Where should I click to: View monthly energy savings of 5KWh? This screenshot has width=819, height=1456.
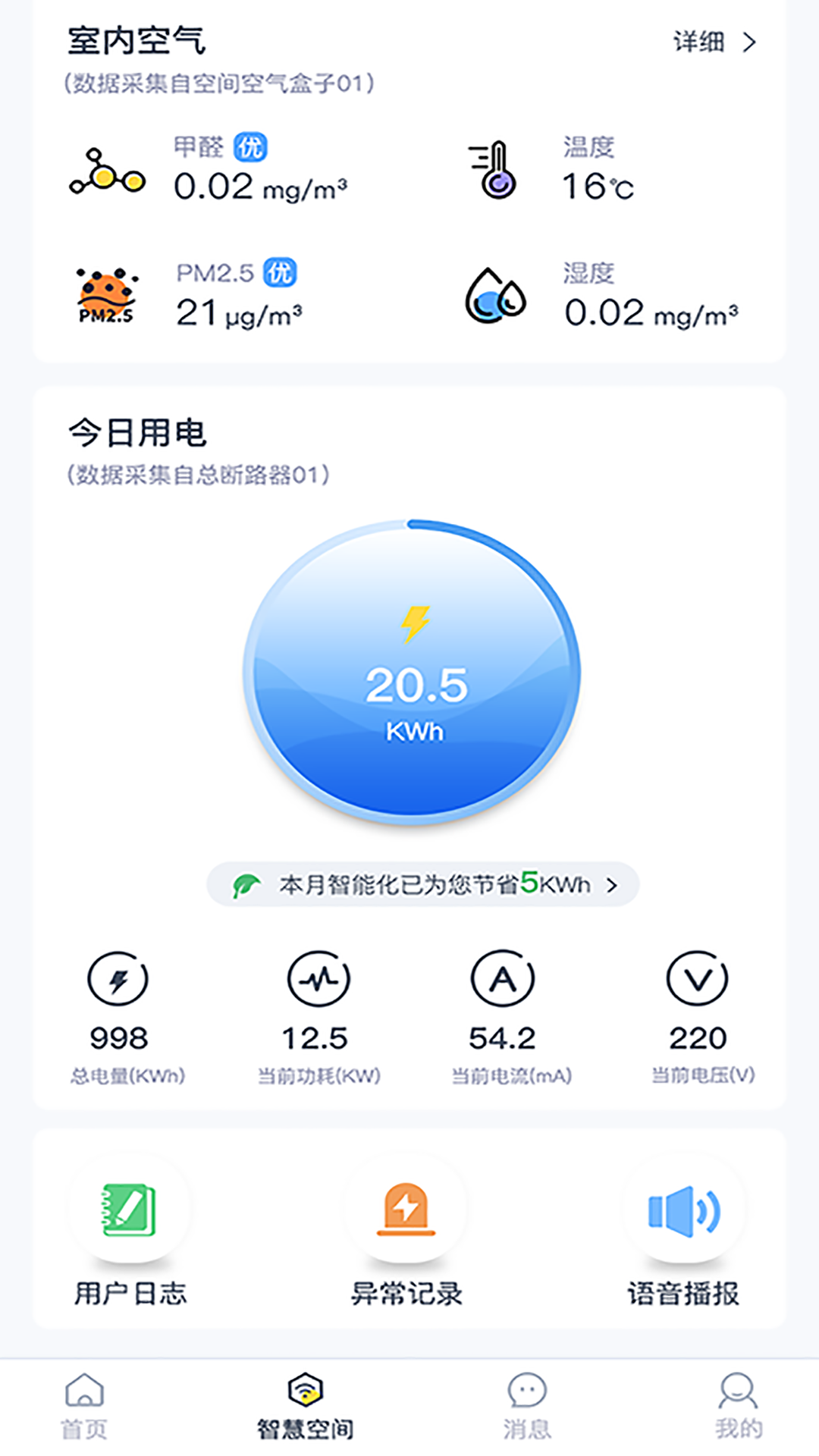[423, 884]
